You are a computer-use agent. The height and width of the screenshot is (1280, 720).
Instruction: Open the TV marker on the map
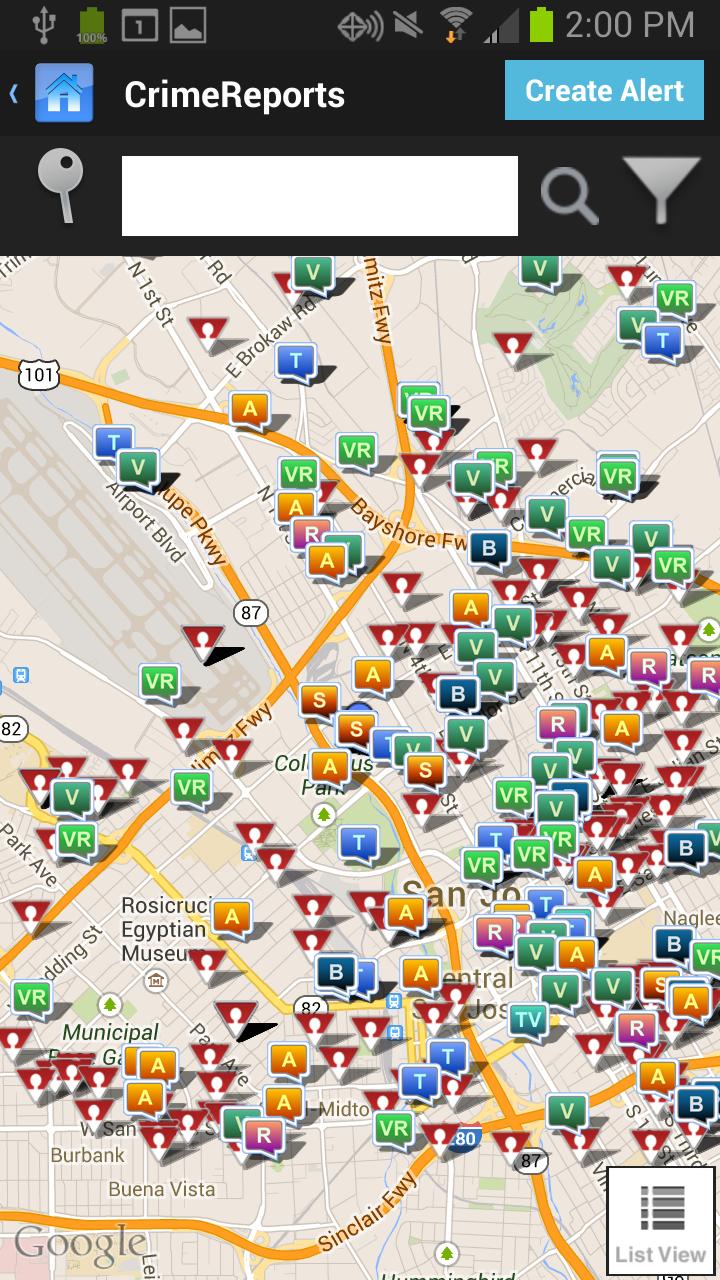coord(528,1020)
